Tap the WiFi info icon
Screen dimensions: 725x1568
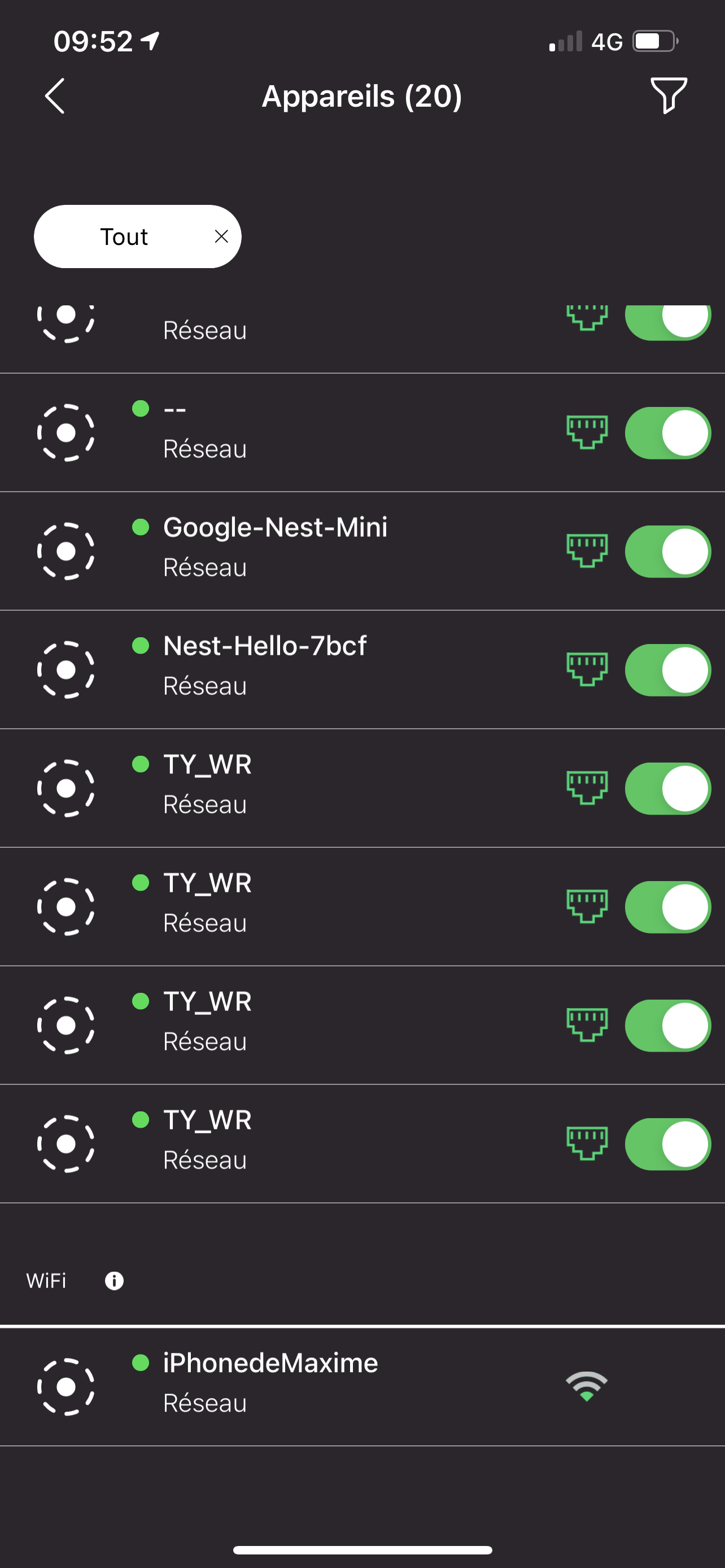(114, 1281)
